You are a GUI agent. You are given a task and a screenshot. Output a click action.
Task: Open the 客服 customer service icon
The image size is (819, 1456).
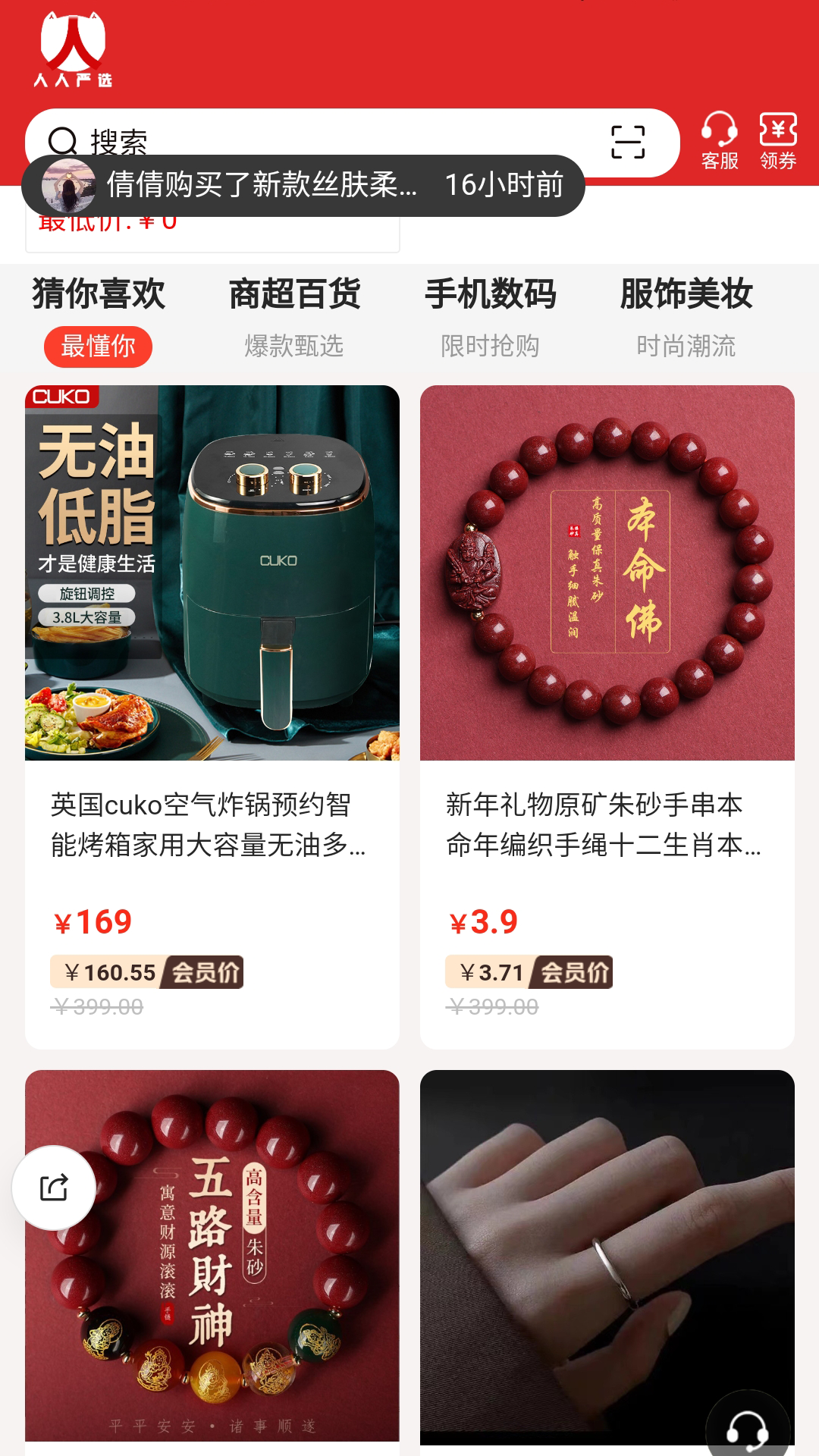click(719, 141)
